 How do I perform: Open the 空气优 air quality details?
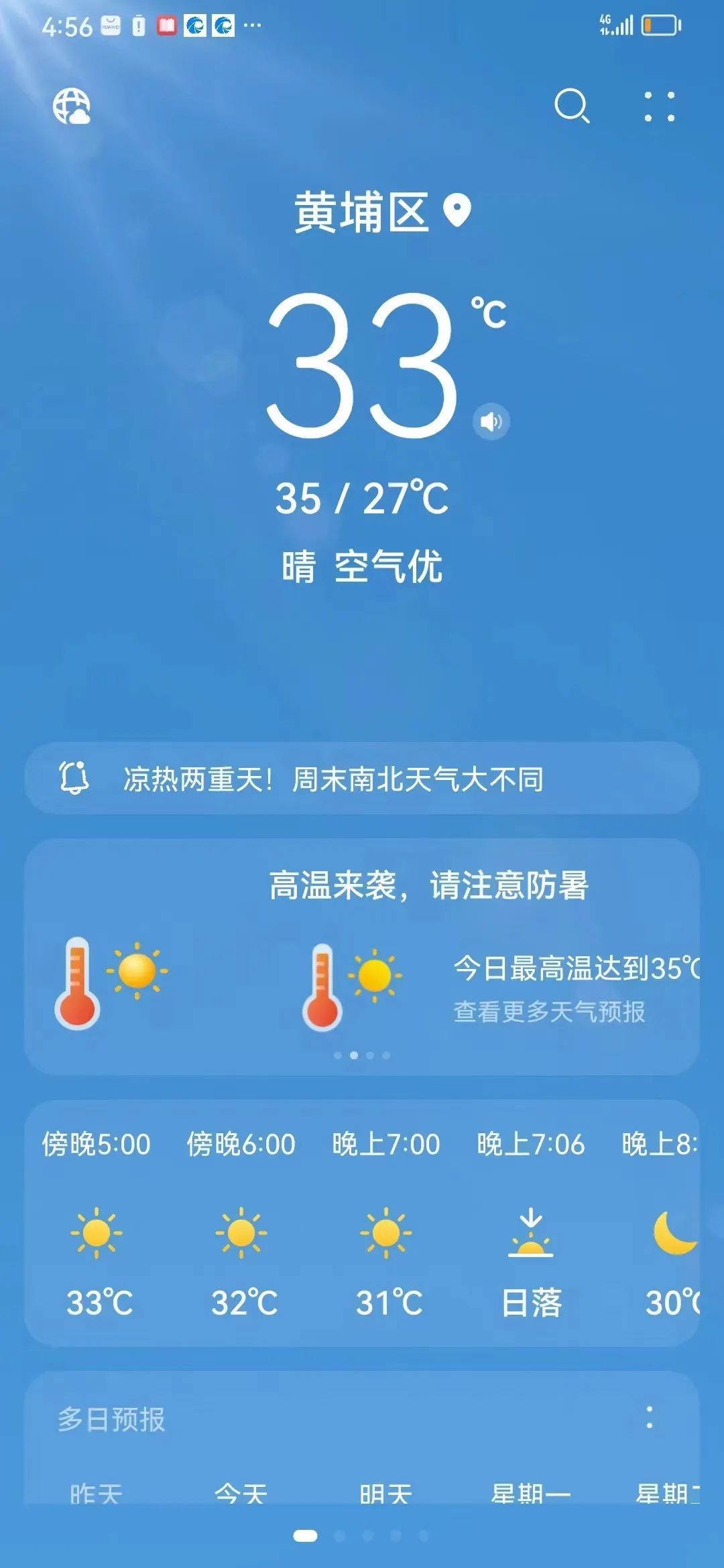click(389, 567)
